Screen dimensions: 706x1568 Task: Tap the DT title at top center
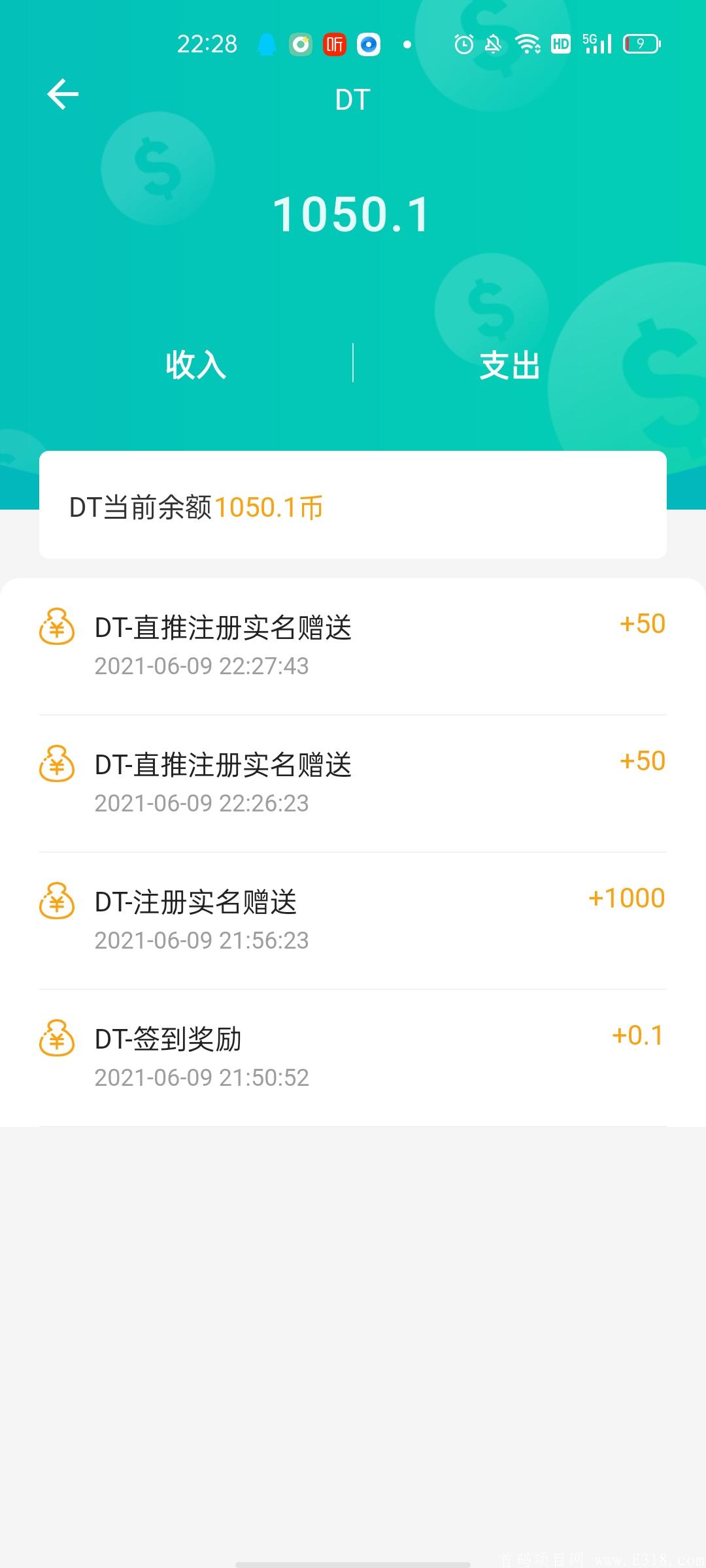coord(352,98)
